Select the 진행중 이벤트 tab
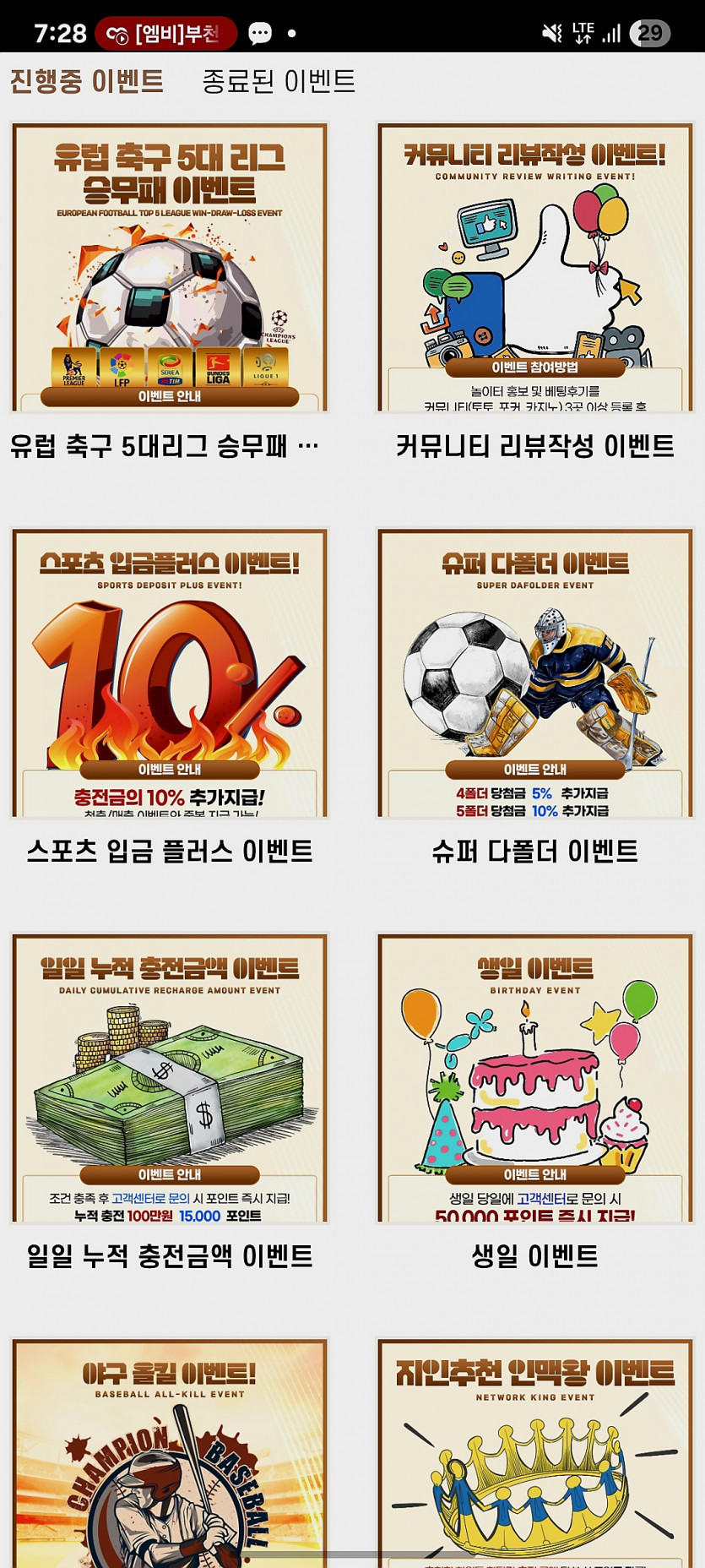Screen dimensions: 705x1568 (x=87, y=81)
